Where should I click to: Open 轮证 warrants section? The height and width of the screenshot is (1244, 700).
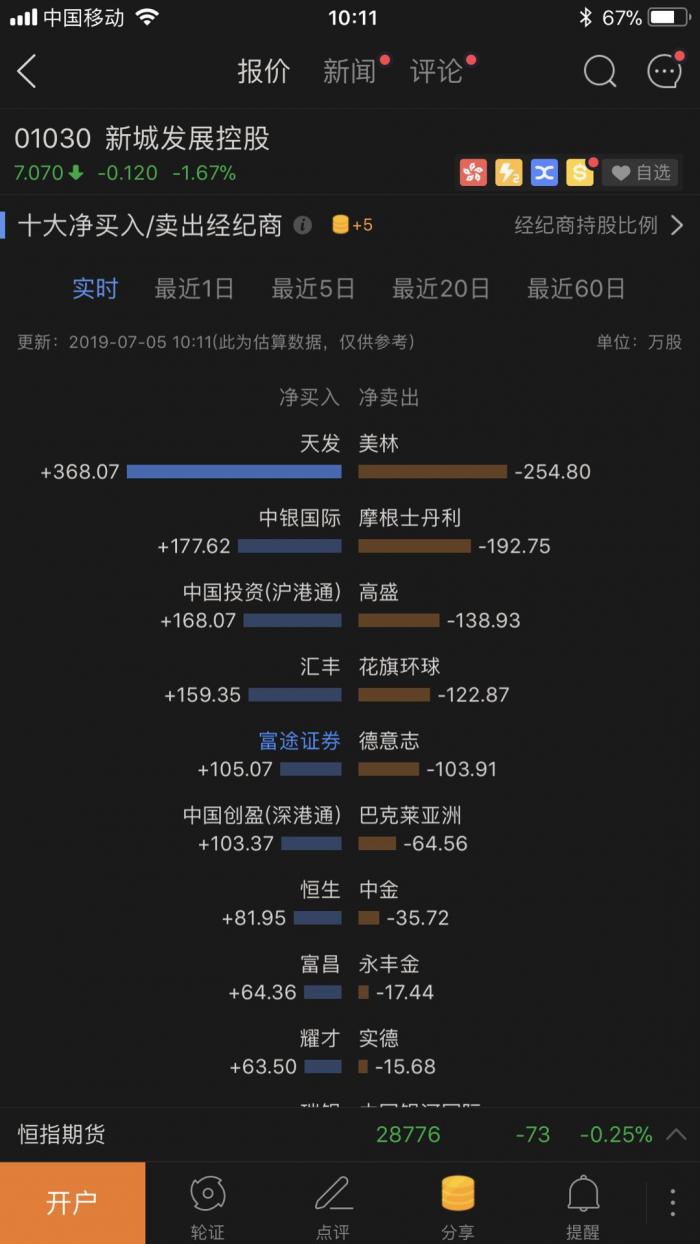click(x=208, y=1204)
